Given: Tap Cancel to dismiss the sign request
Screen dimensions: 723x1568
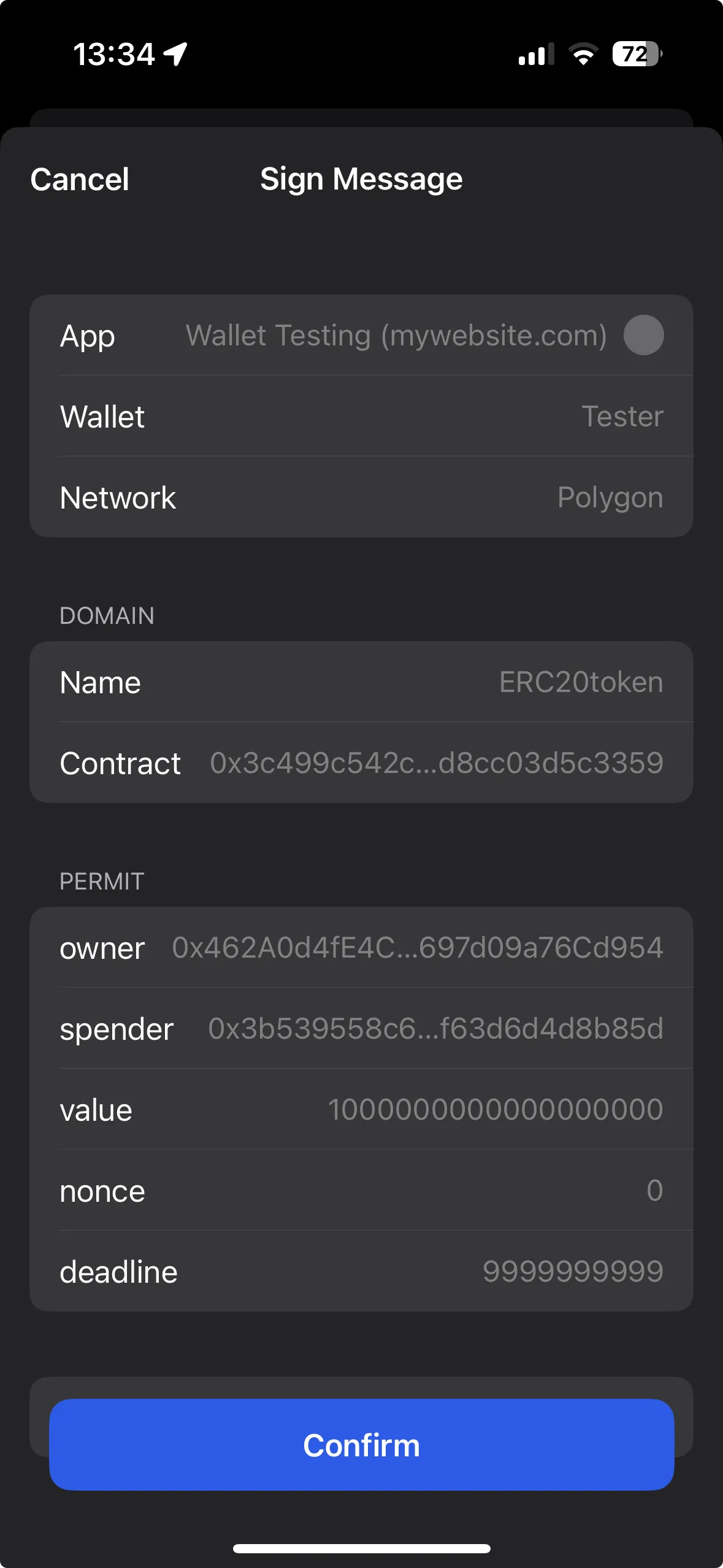Looking at the screenshot, I should (79, 179).
